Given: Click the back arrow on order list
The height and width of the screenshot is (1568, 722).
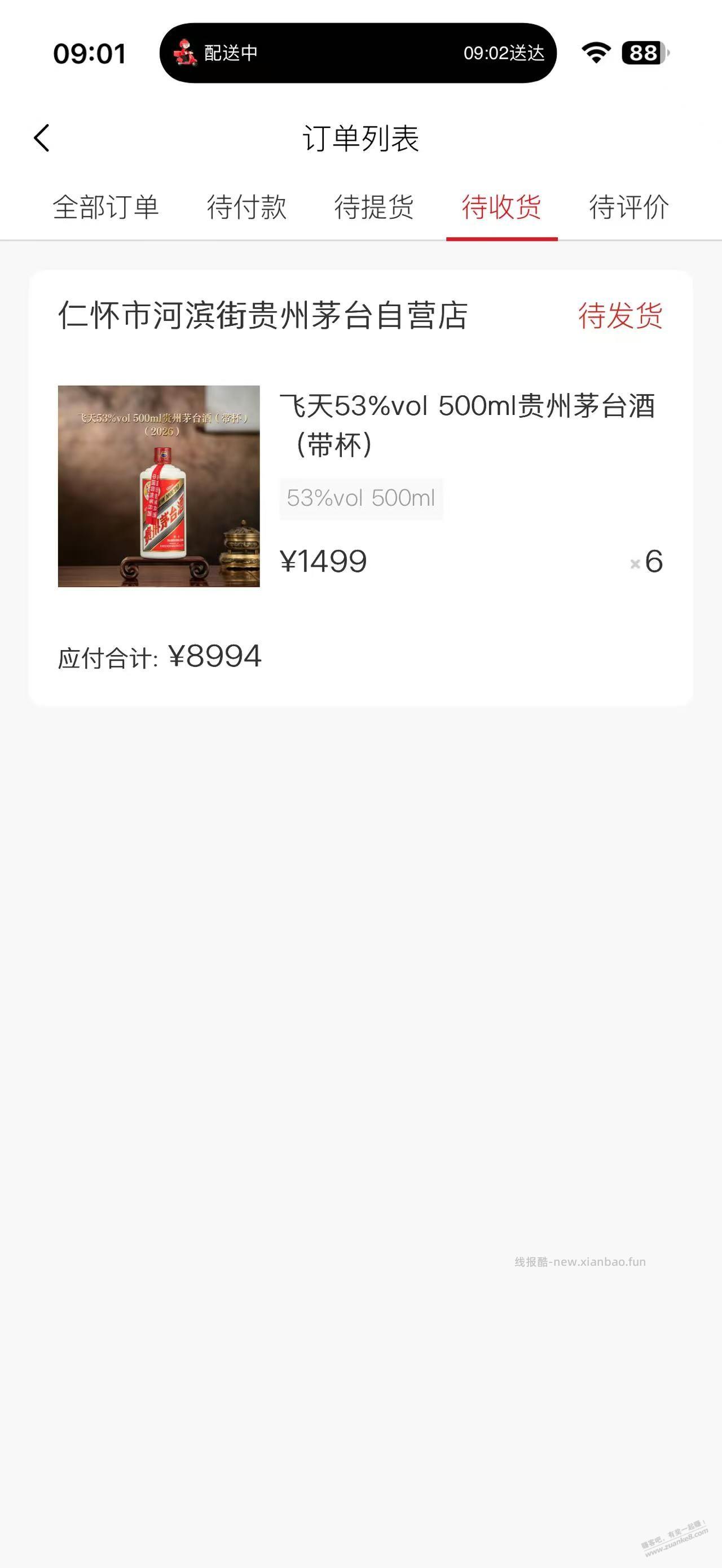Looking at the screenshot, I should 41,138.
